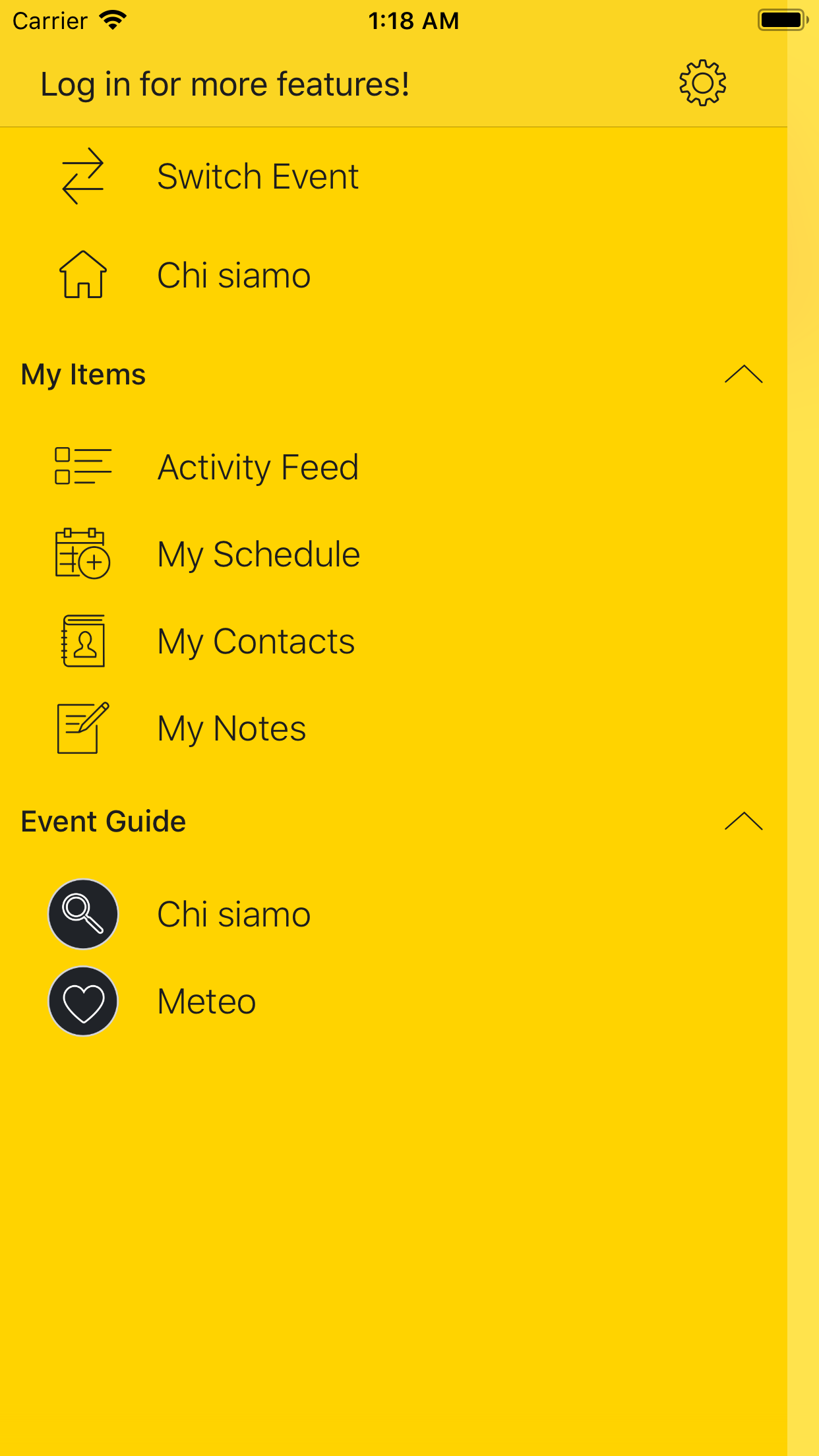The image size is (819, 1456).
Task: Open settings via the gear icon
Action: point(702,83)
